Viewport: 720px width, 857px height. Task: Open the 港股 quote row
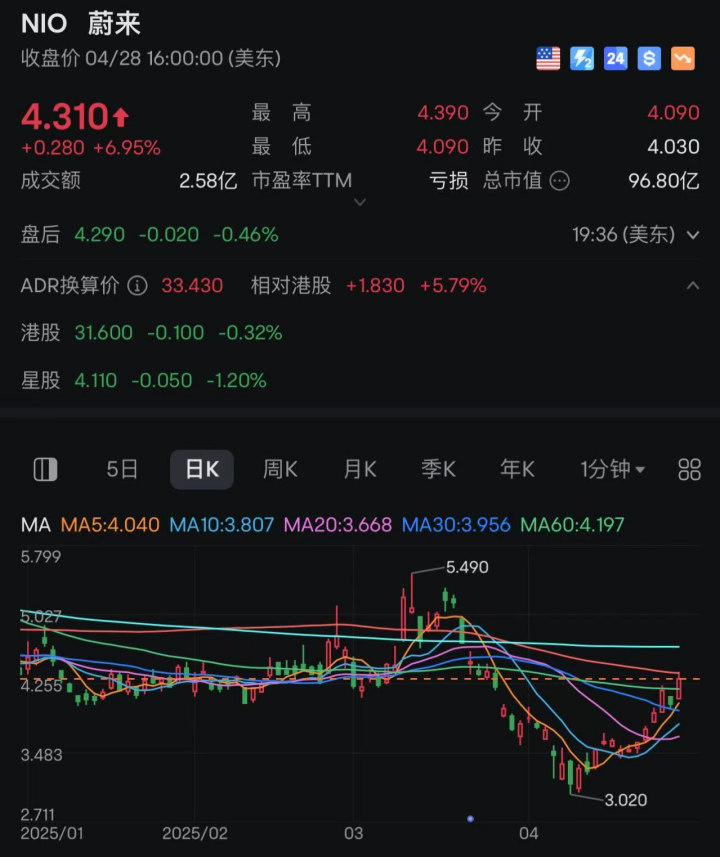point(150,333)
